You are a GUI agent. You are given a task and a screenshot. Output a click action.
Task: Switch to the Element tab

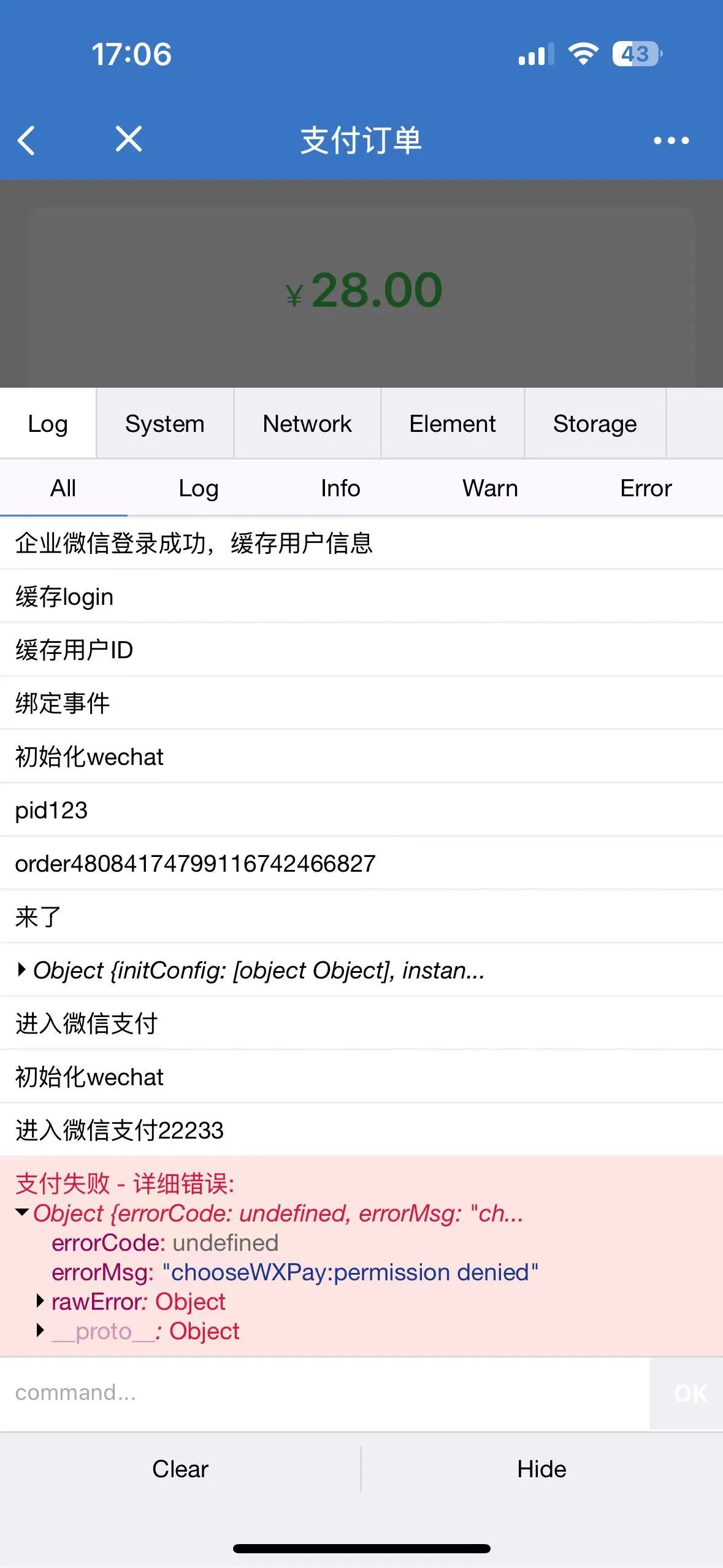point(453,423)
